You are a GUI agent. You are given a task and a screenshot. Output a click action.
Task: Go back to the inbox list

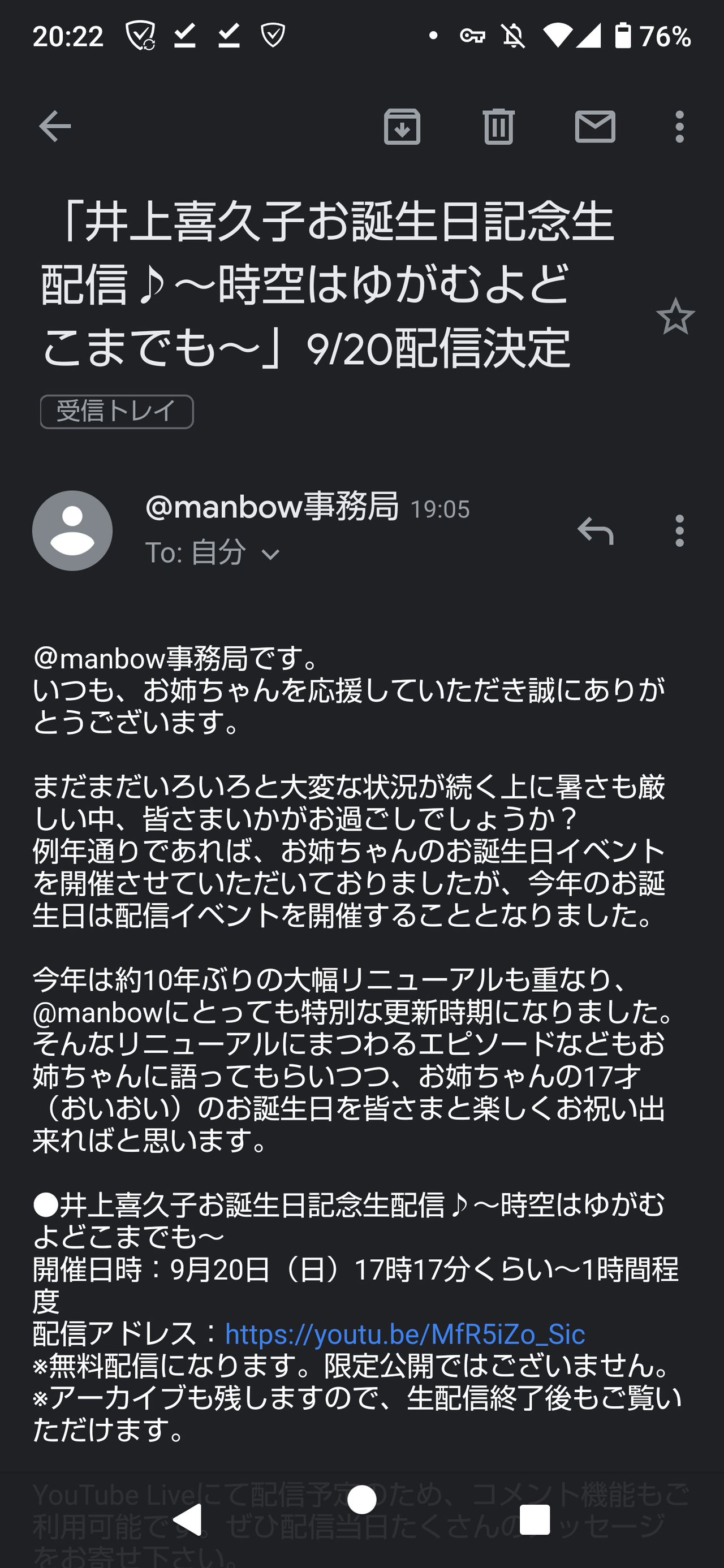coord(55,127)
